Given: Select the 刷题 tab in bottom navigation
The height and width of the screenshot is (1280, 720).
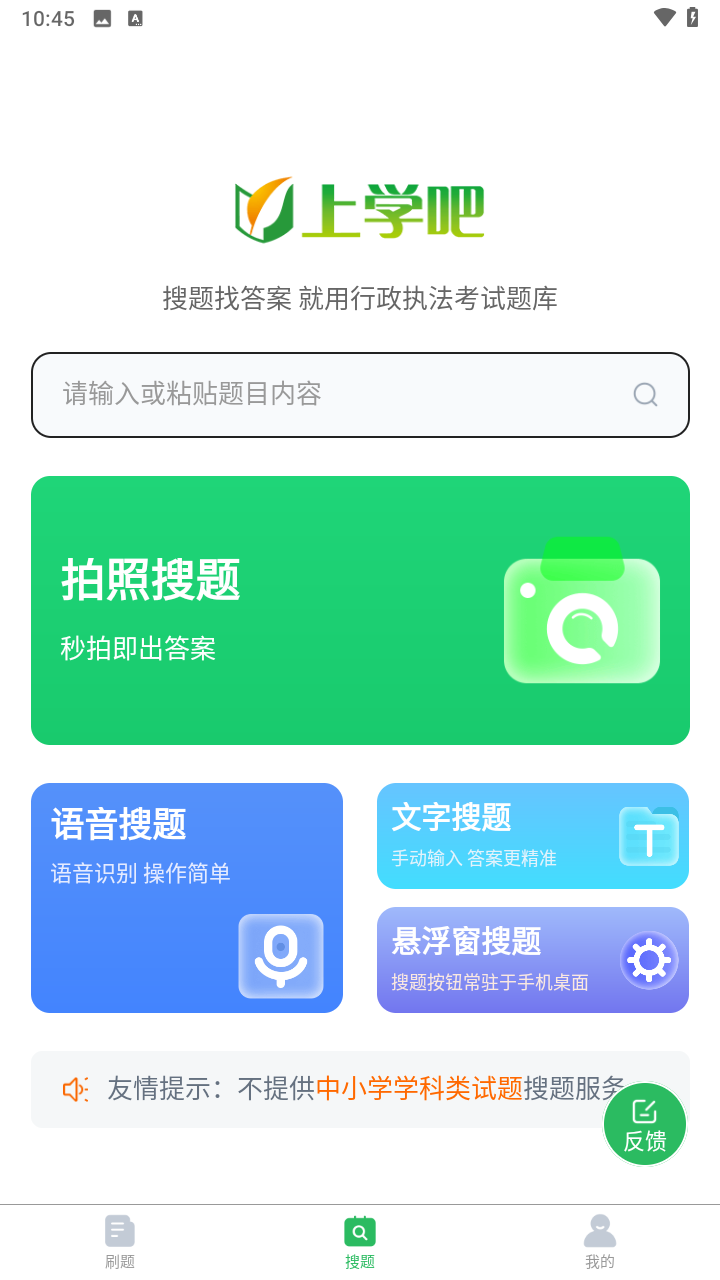Looking at the screenshot, I should point(119,1240).
